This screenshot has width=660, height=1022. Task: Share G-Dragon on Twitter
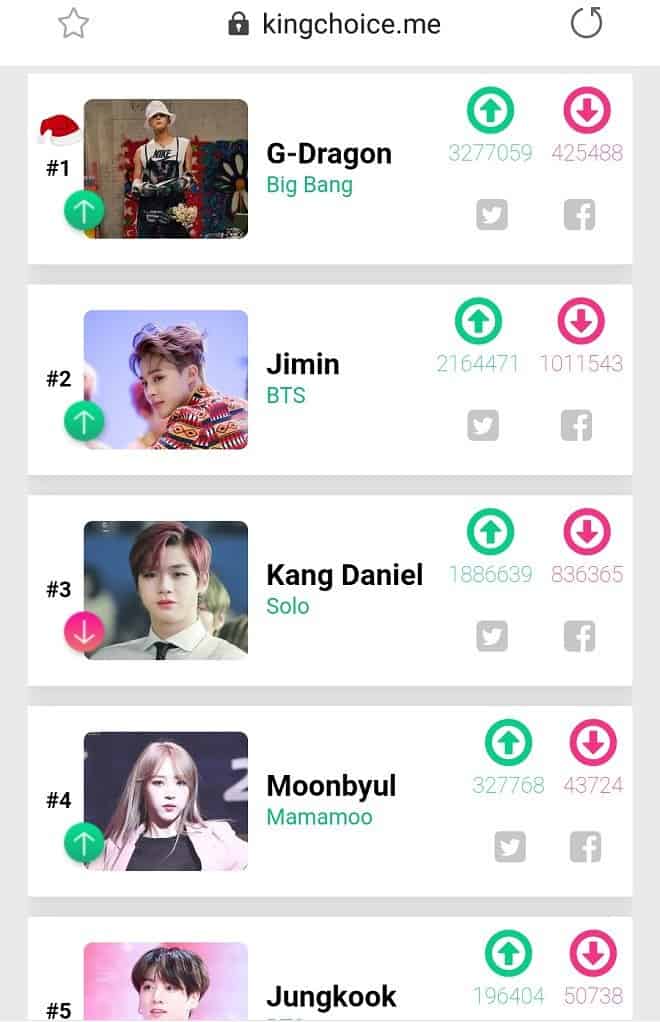pos(491,214)
